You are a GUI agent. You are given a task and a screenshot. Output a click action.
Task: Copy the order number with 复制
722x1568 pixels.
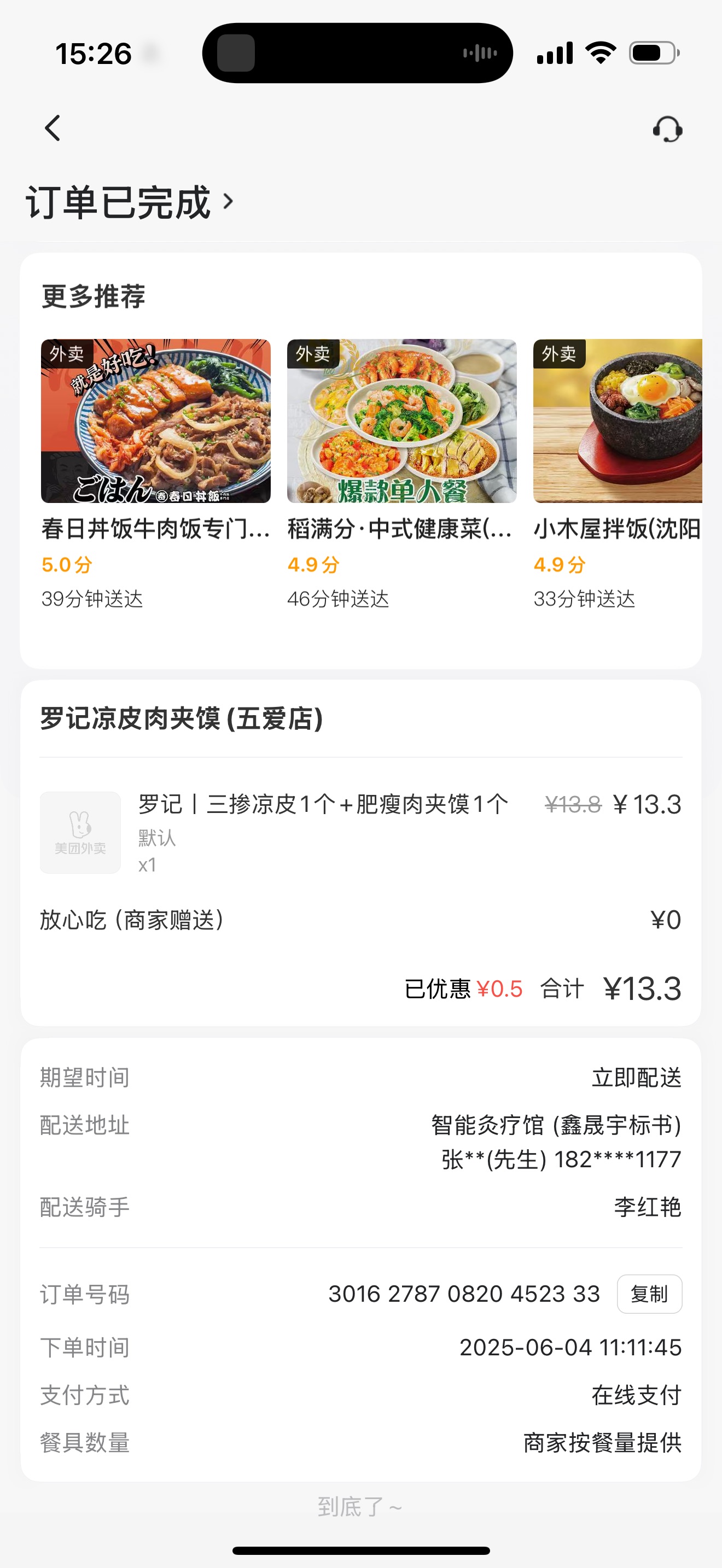(649, 1294)
